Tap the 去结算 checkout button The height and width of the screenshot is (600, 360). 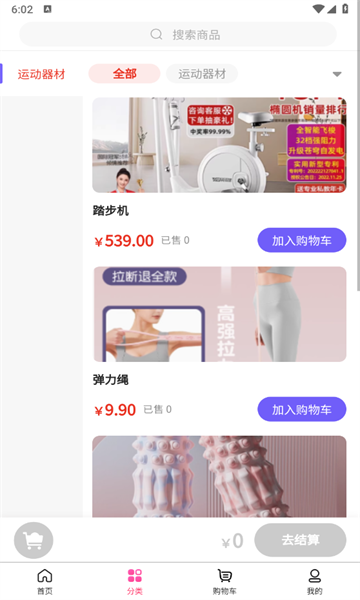(300, 540)
